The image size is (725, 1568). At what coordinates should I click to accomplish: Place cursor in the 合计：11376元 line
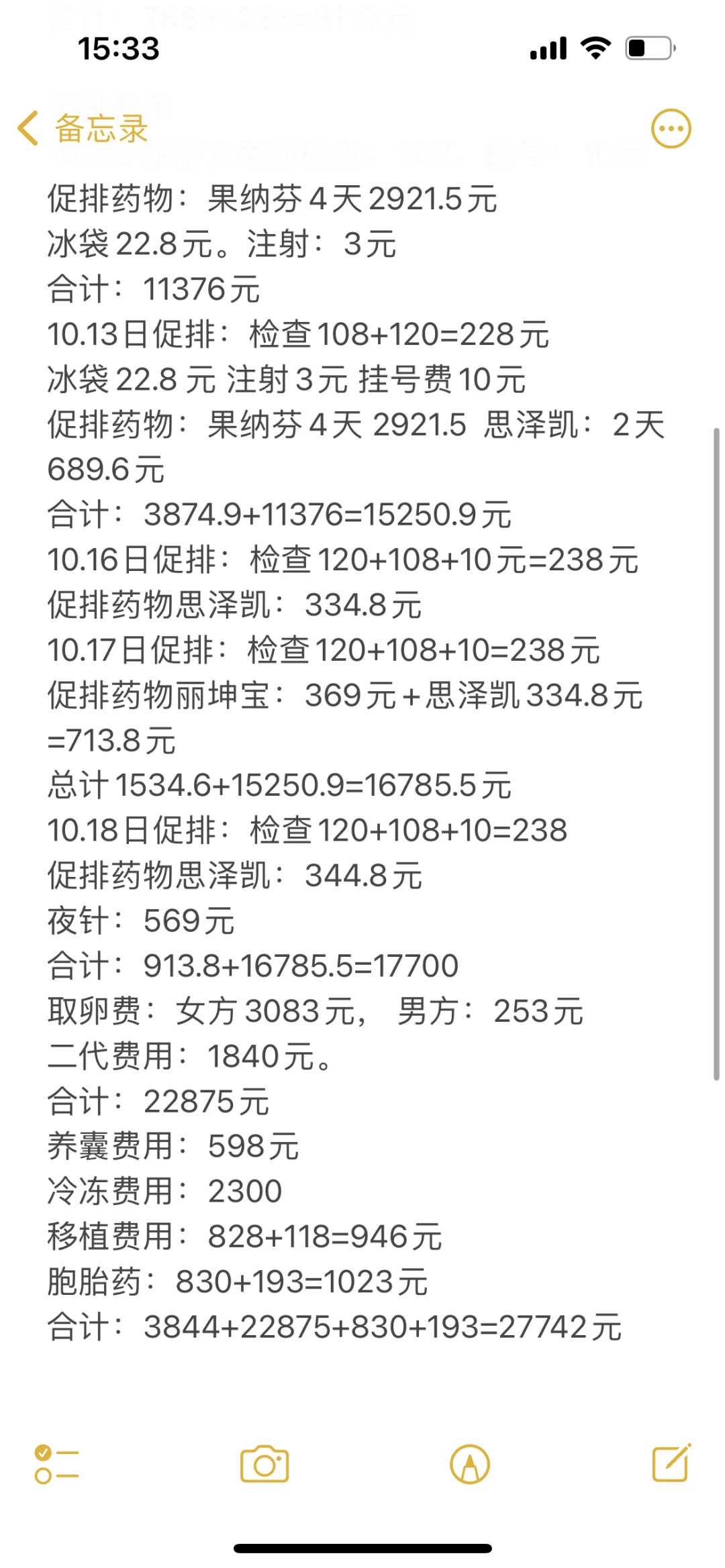pos(154,291)
